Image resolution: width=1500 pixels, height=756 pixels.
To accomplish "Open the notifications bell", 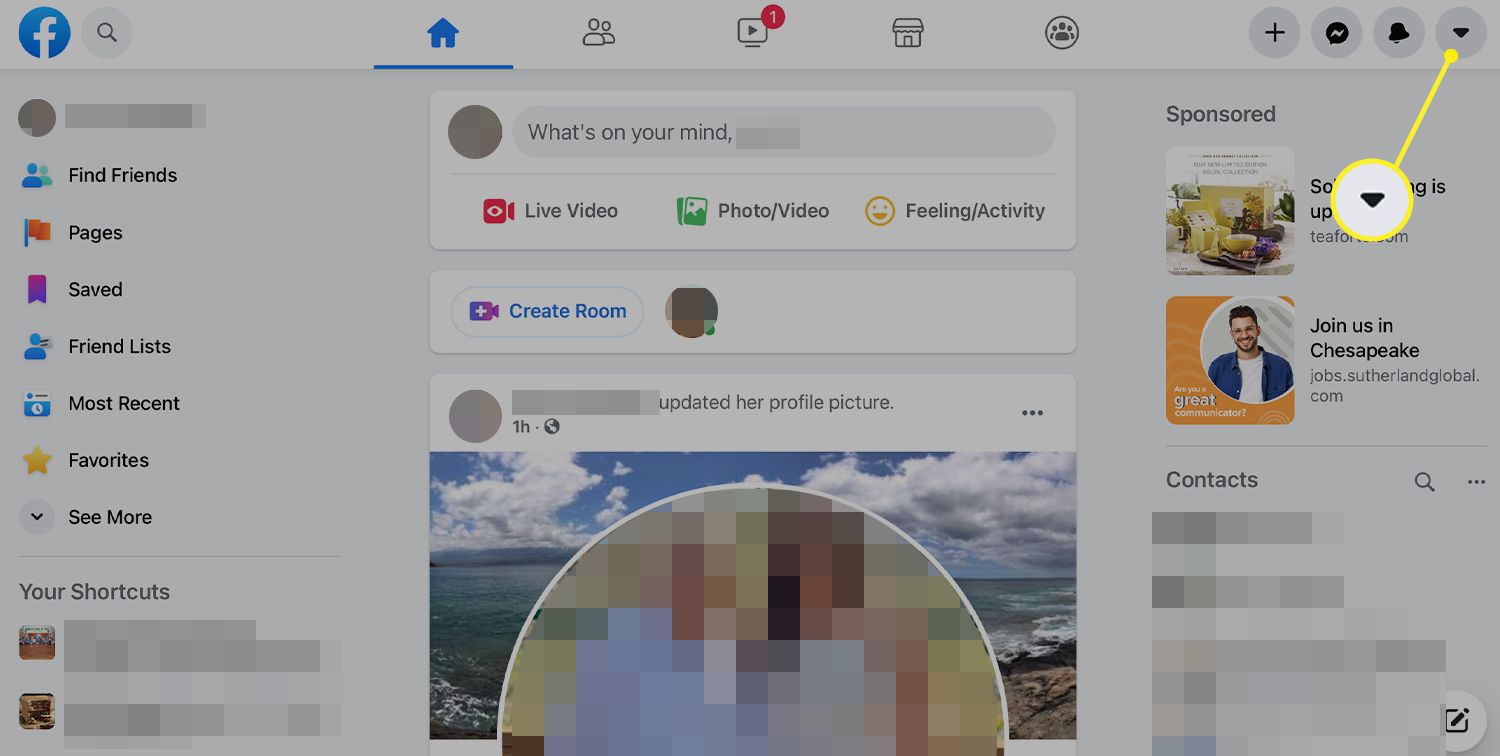I will pos(1398,33).
